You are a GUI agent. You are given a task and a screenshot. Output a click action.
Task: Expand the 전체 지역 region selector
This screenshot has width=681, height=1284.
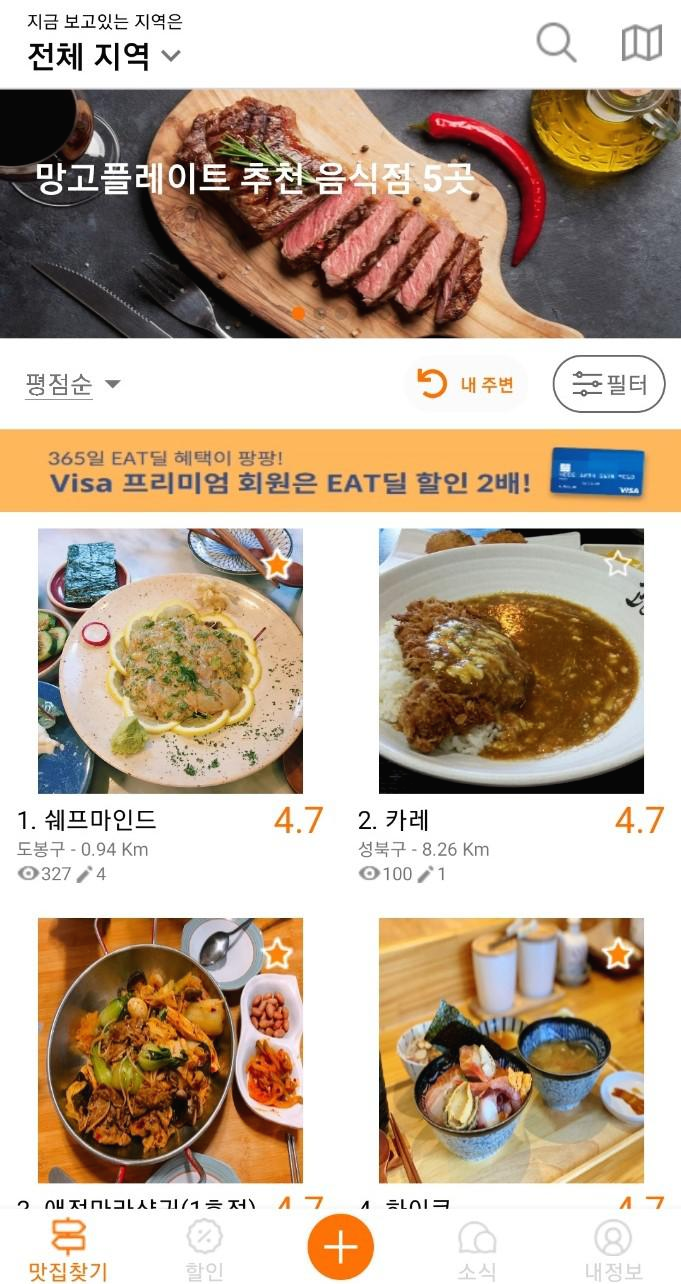[x=104, y=56]
